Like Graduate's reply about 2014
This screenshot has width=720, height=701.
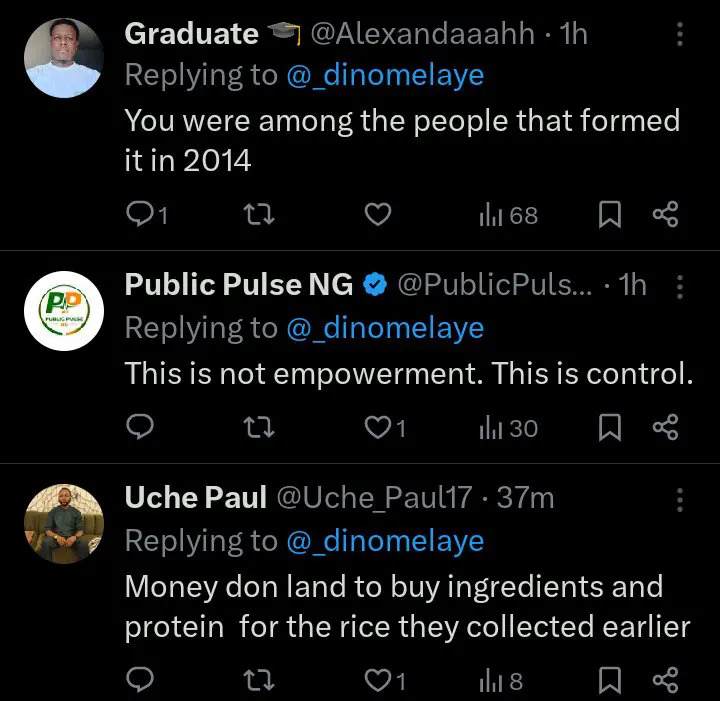tap(377, 214)
